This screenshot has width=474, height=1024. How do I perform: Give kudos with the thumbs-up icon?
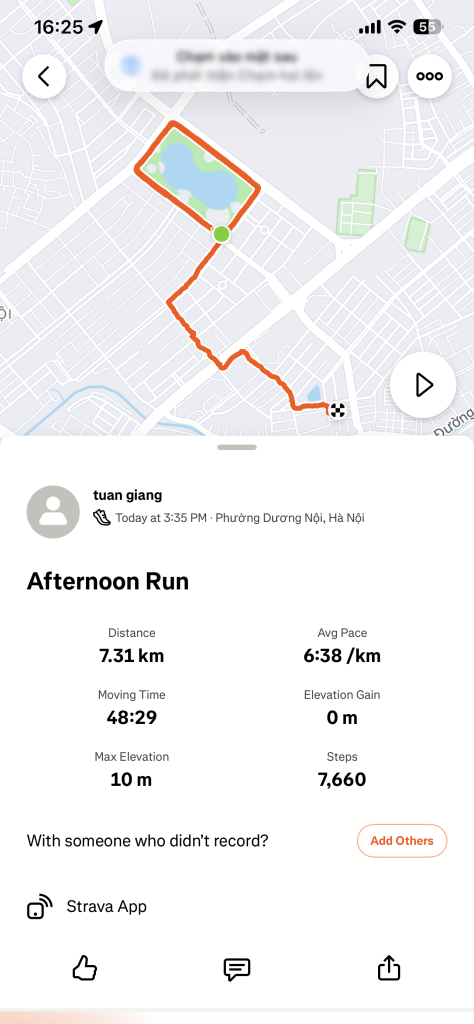point(84,968)
